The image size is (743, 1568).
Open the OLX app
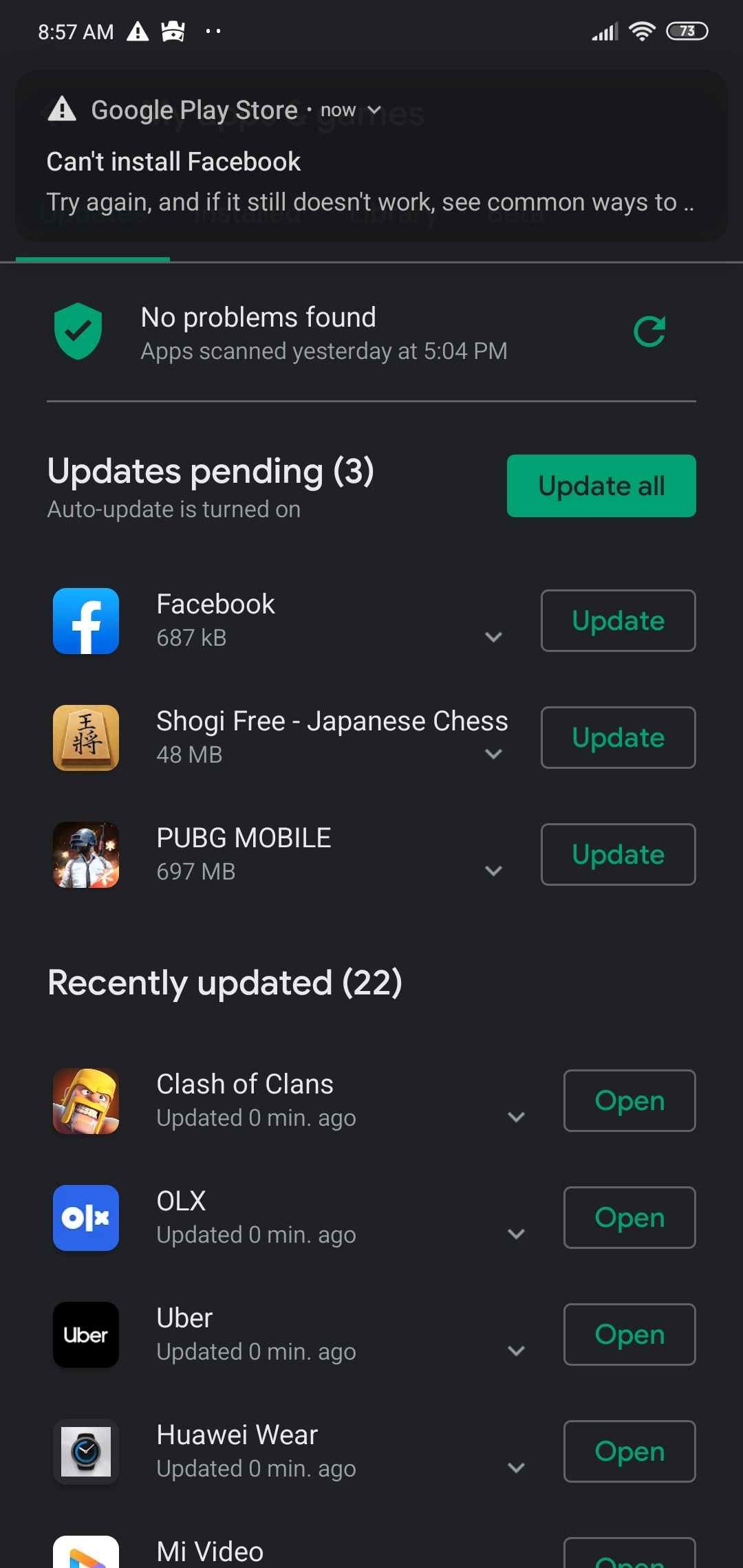pyautogui.click(x=629, y=1217)
